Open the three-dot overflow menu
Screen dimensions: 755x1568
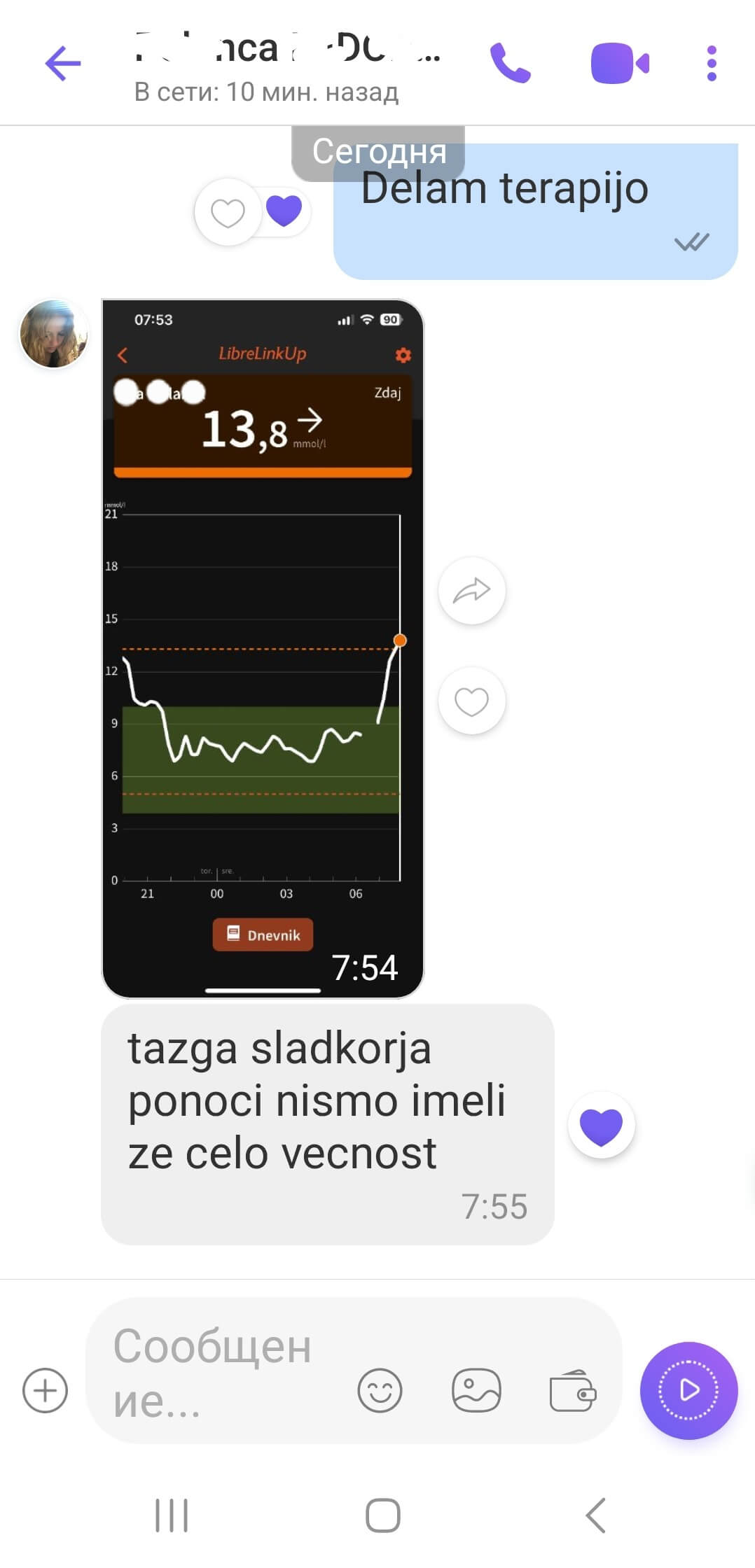click(x=712, y=63)
